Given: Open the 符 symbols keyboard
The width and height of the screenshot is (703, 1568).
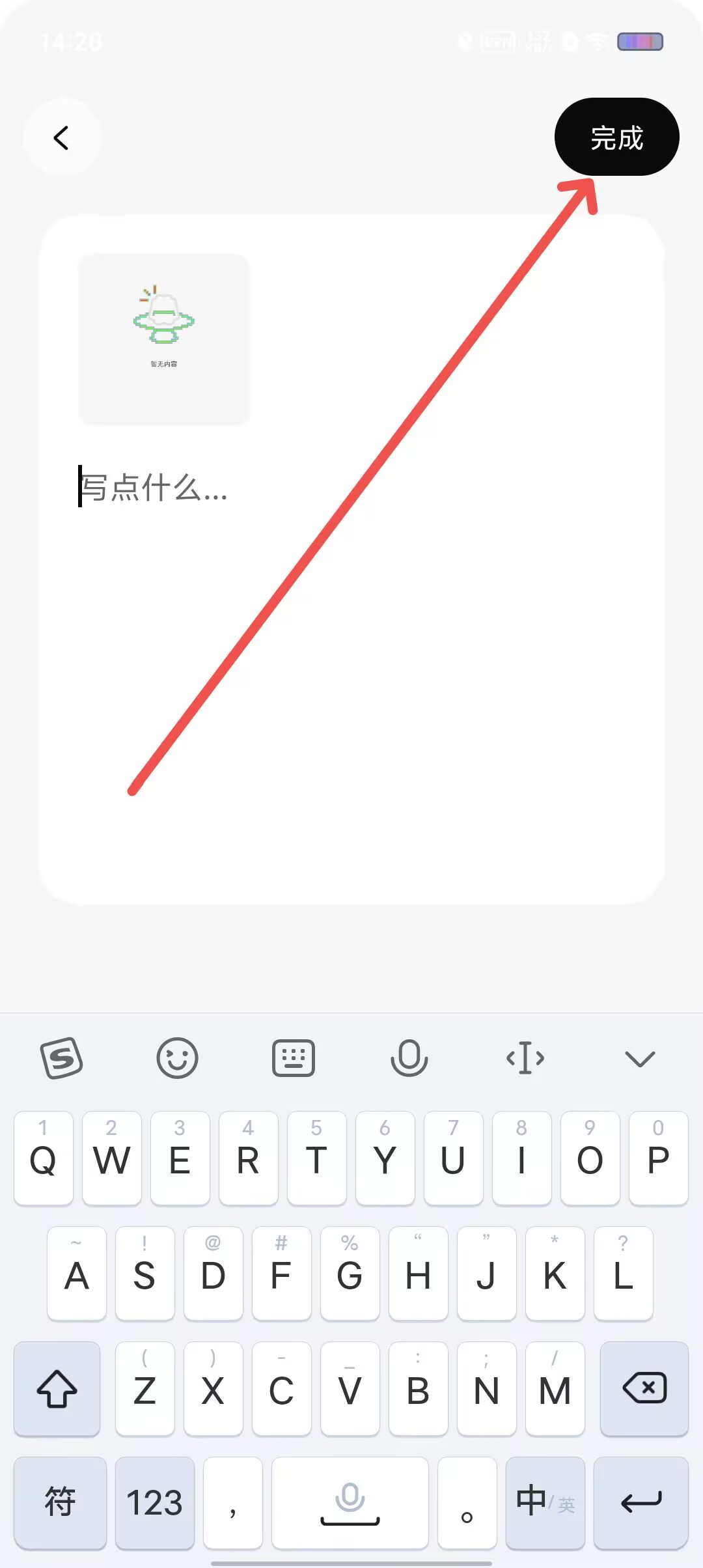Looking at the screenshot, I should pos(60,1502).
